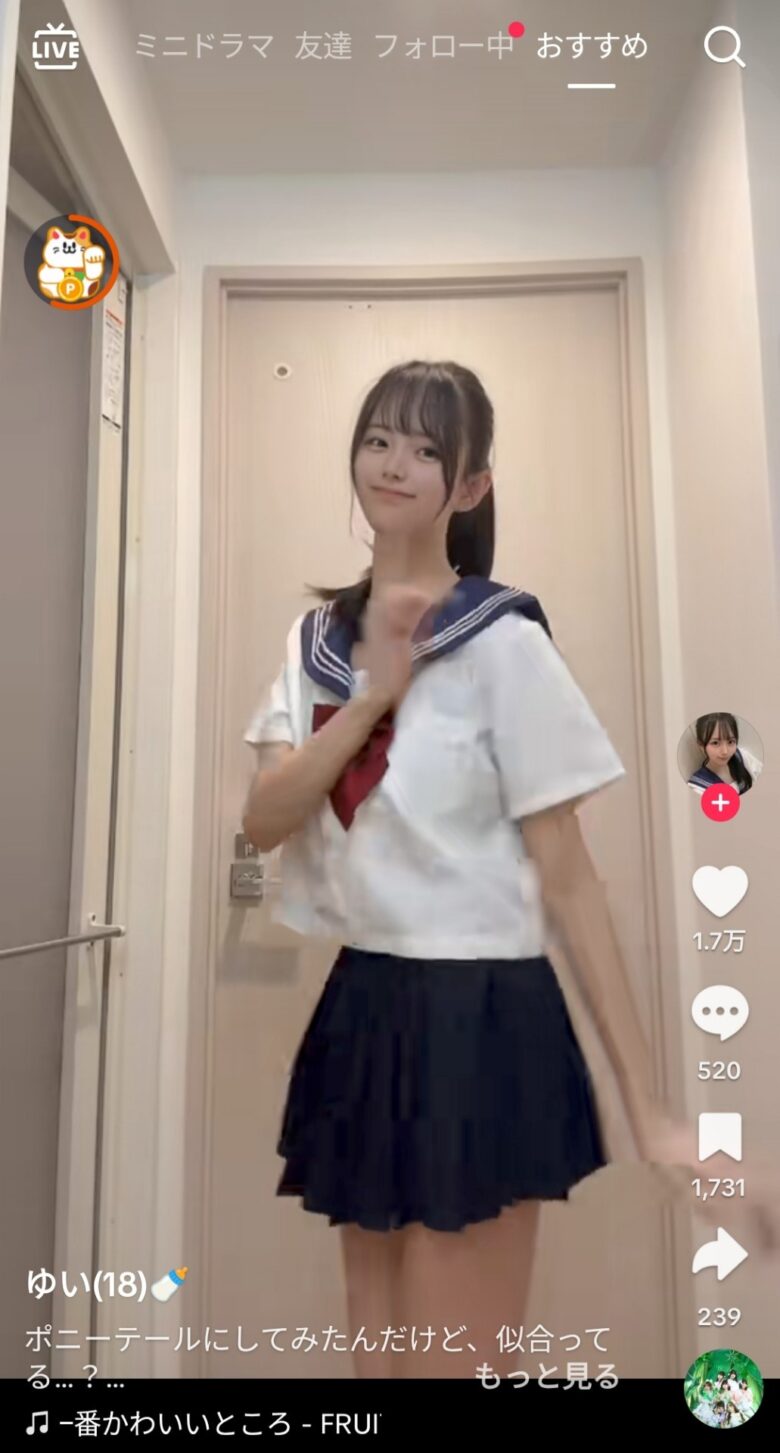The width and height of the screenshot is (780, 1453).
Task: Open the comments on this video
Action: tap(720, 1013)
